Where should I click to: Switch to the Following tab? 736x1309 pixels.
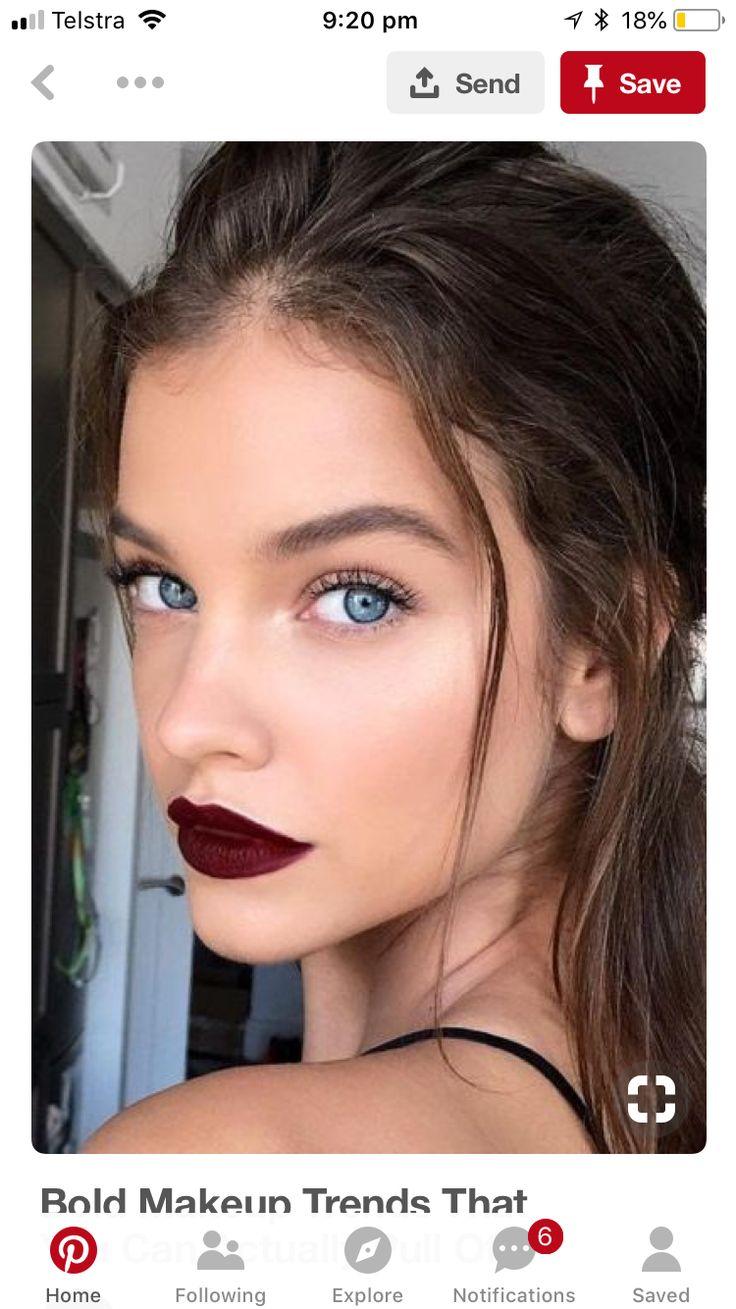pyautogui.click(x=220, y=1265)
